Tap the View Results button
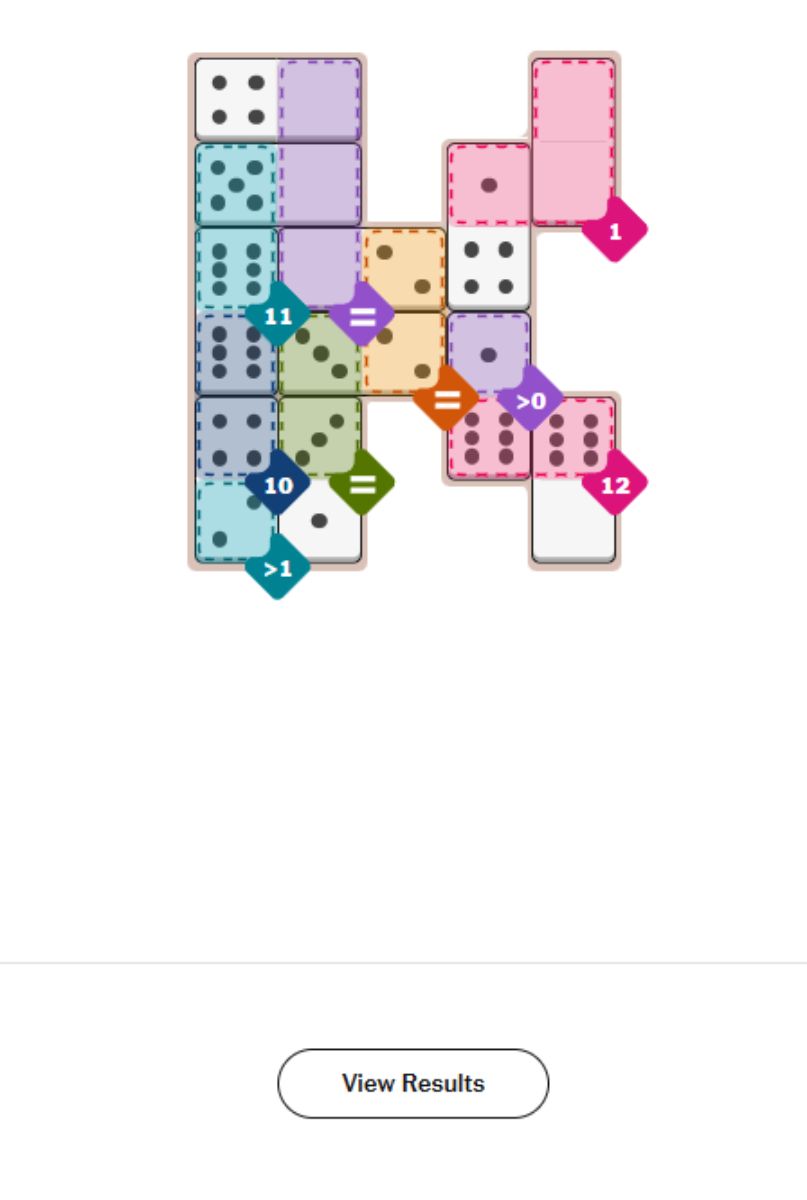The width and height of the screenshot is (807, 1200). pos(412,1083)
